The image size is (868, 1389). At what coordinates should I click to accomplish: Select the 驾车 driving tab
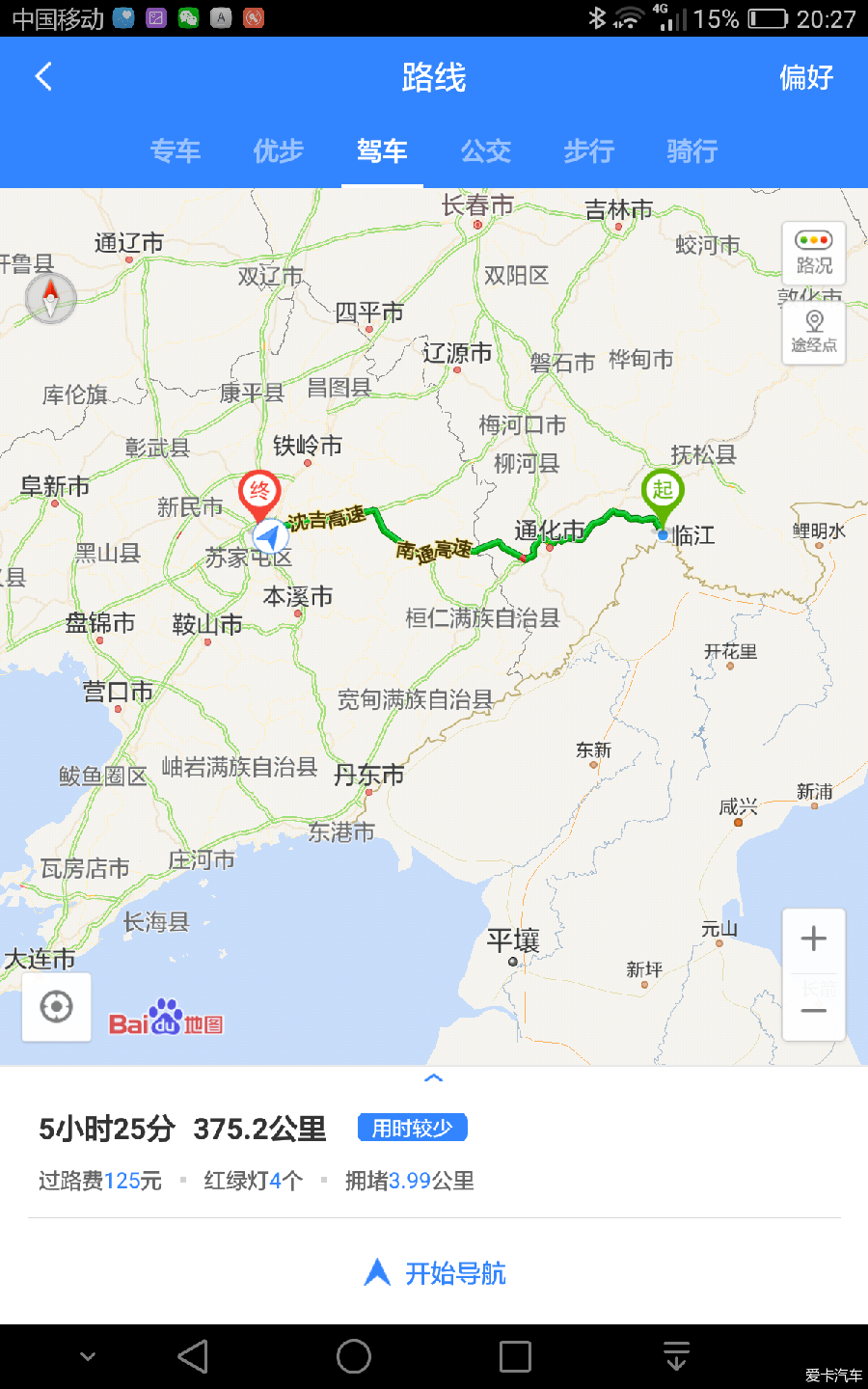tap(382, 151)
